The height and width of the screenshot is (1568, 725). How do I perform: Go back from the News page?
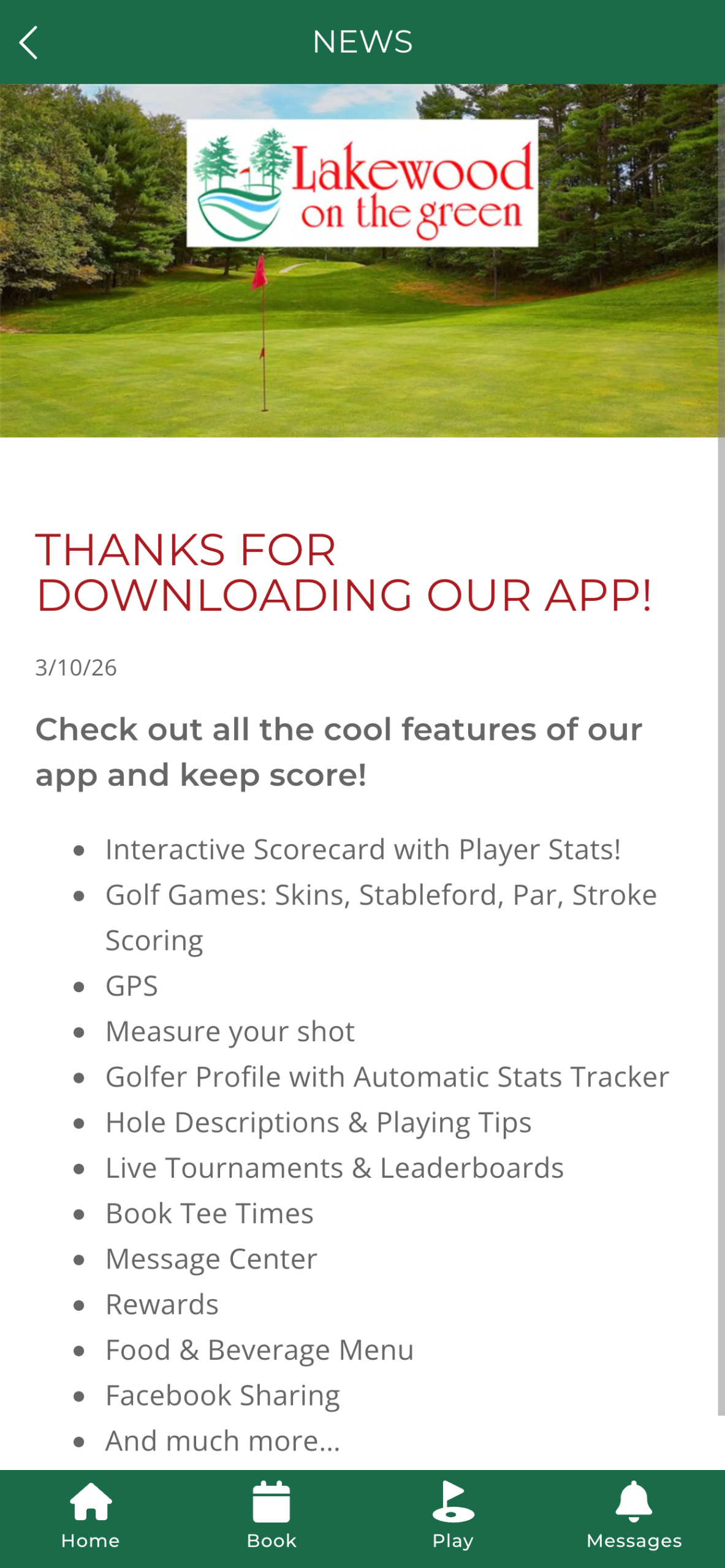(28, 42)
